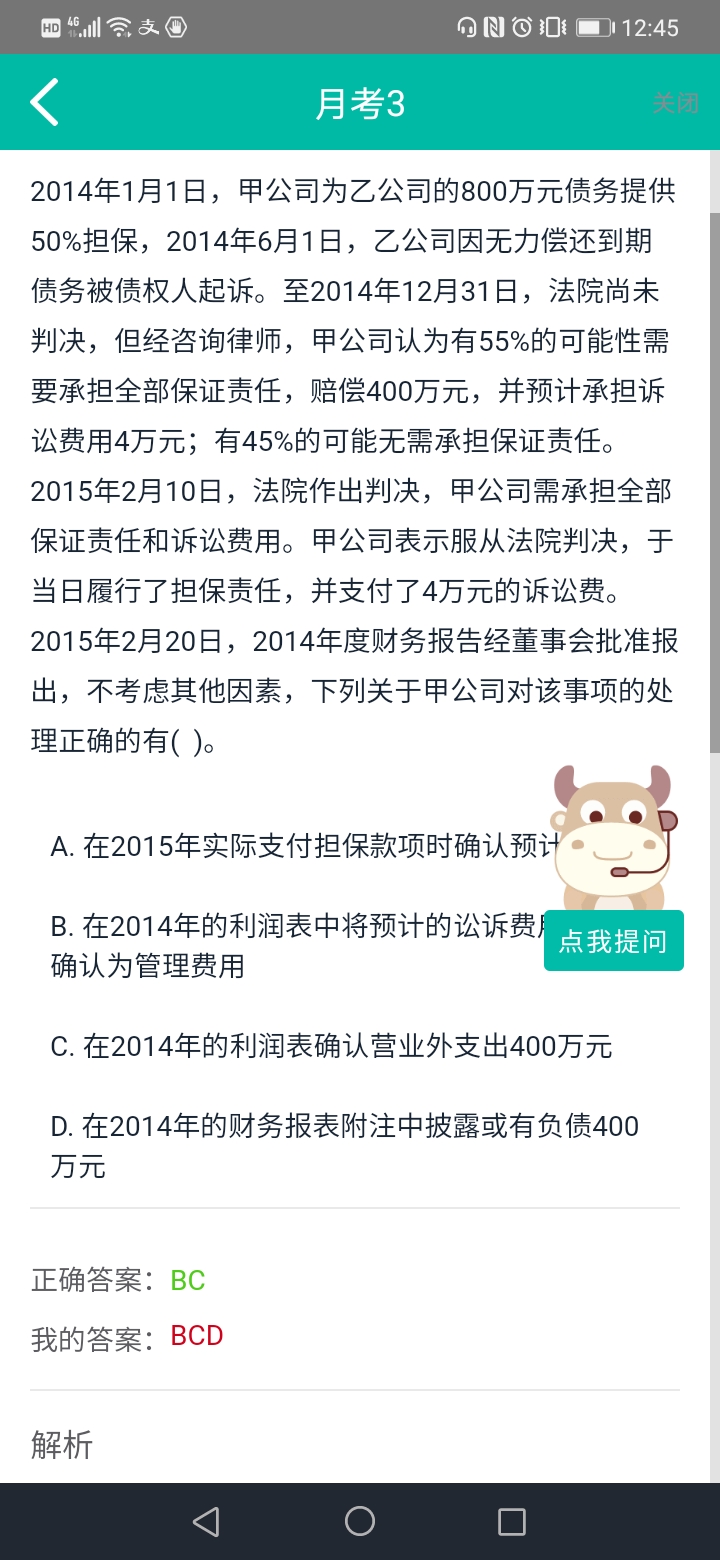
Task: Tap the system home button
Action: (x=360, y=1521)
